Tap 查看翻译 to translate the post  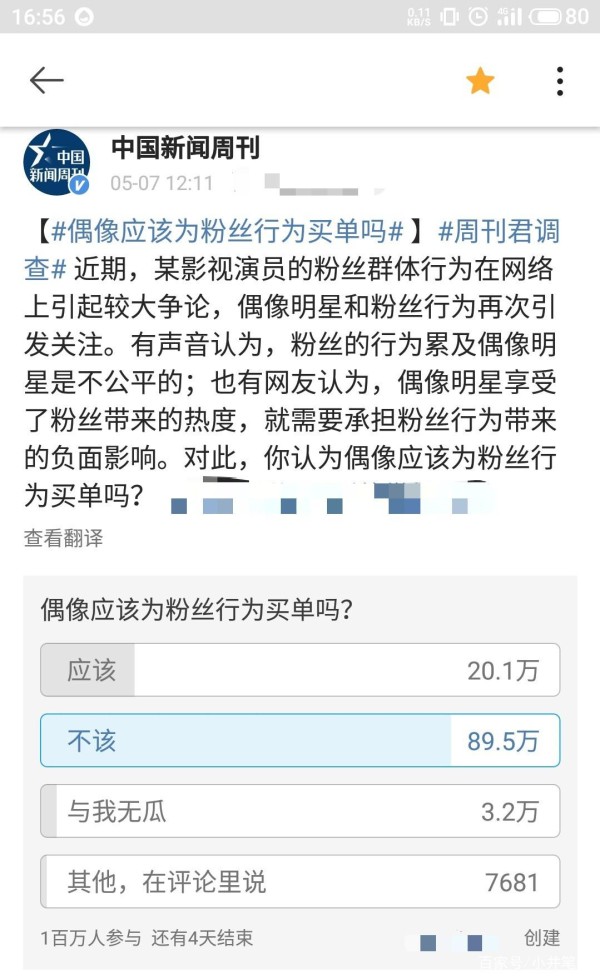click(64, 538)
